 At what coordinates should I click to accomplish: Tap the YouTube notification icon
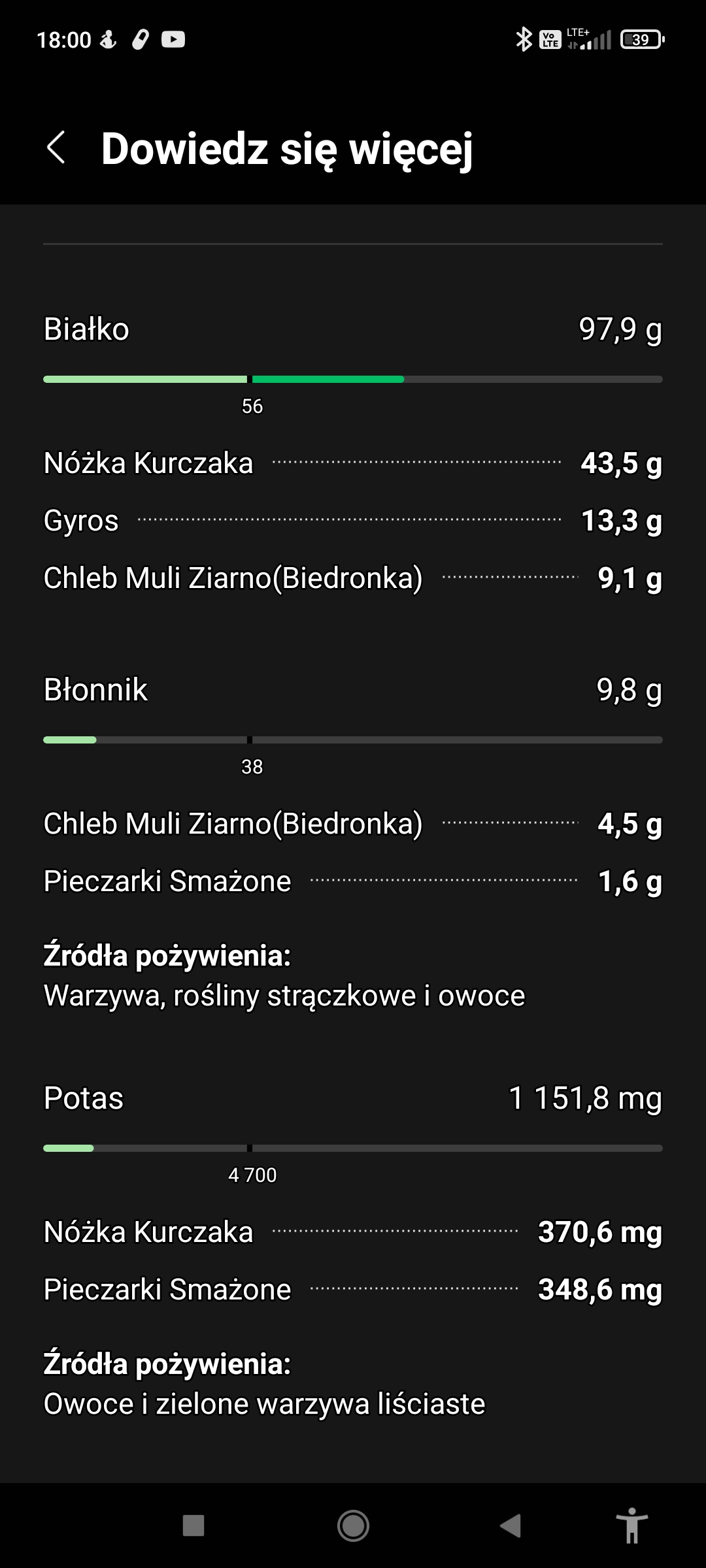(x=173, y=39)
